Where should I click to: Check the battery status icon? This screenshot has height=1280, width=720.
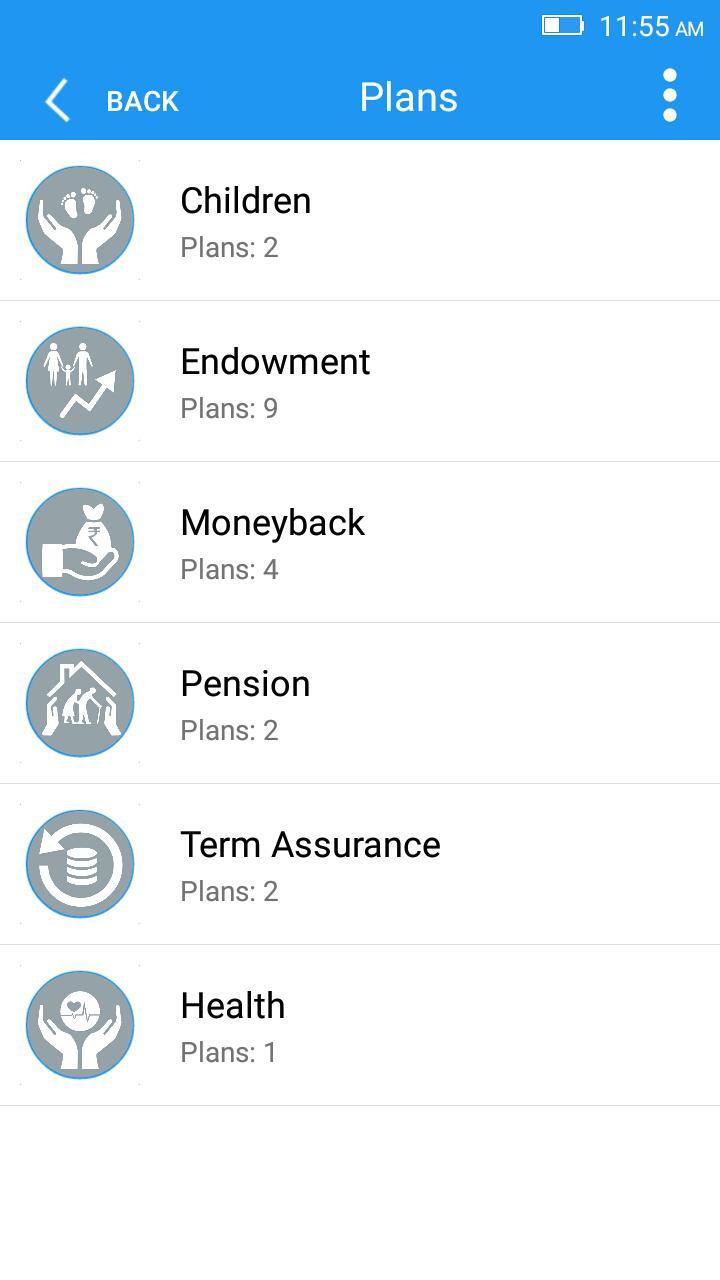(563, 27)
